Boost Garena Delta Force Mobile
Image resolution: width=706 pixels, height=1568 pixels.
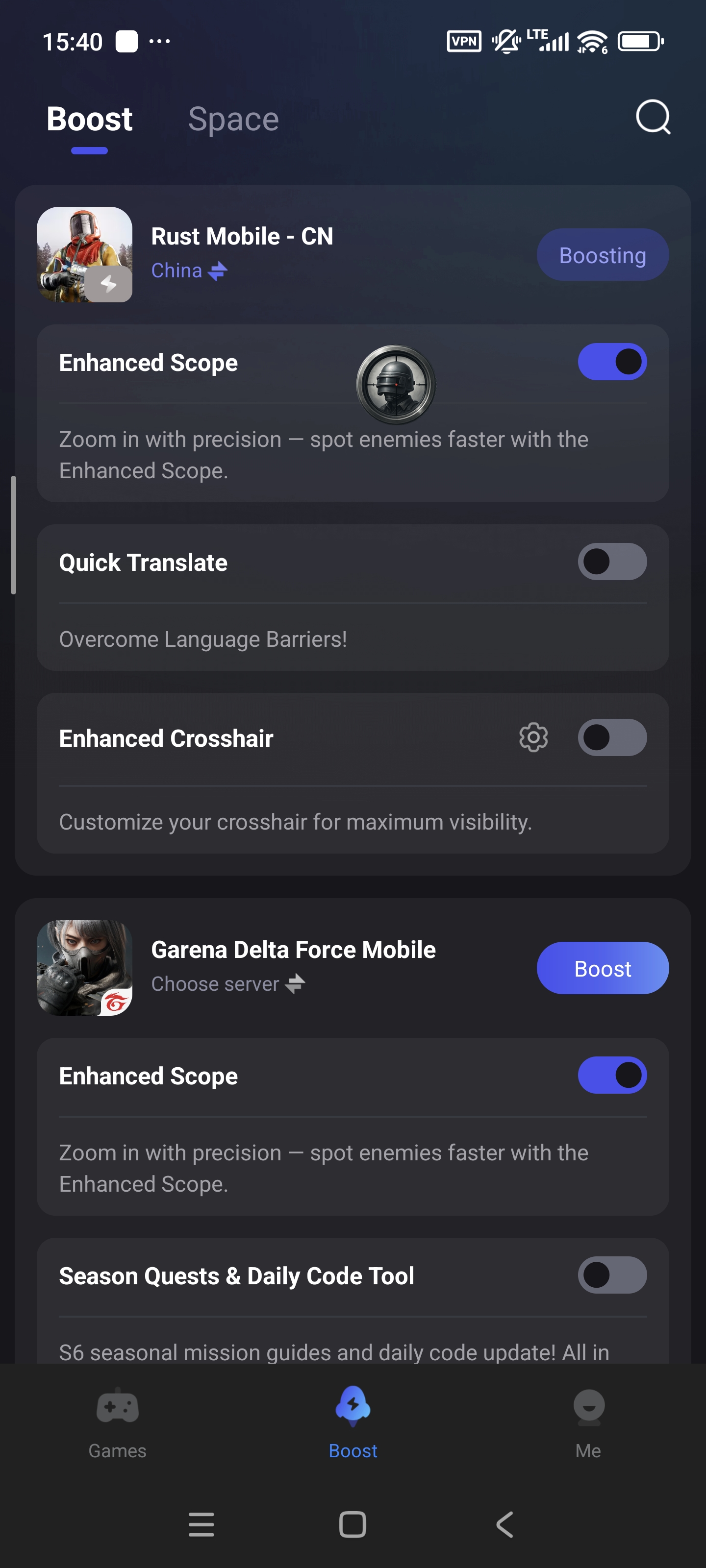tap(602, 968)
